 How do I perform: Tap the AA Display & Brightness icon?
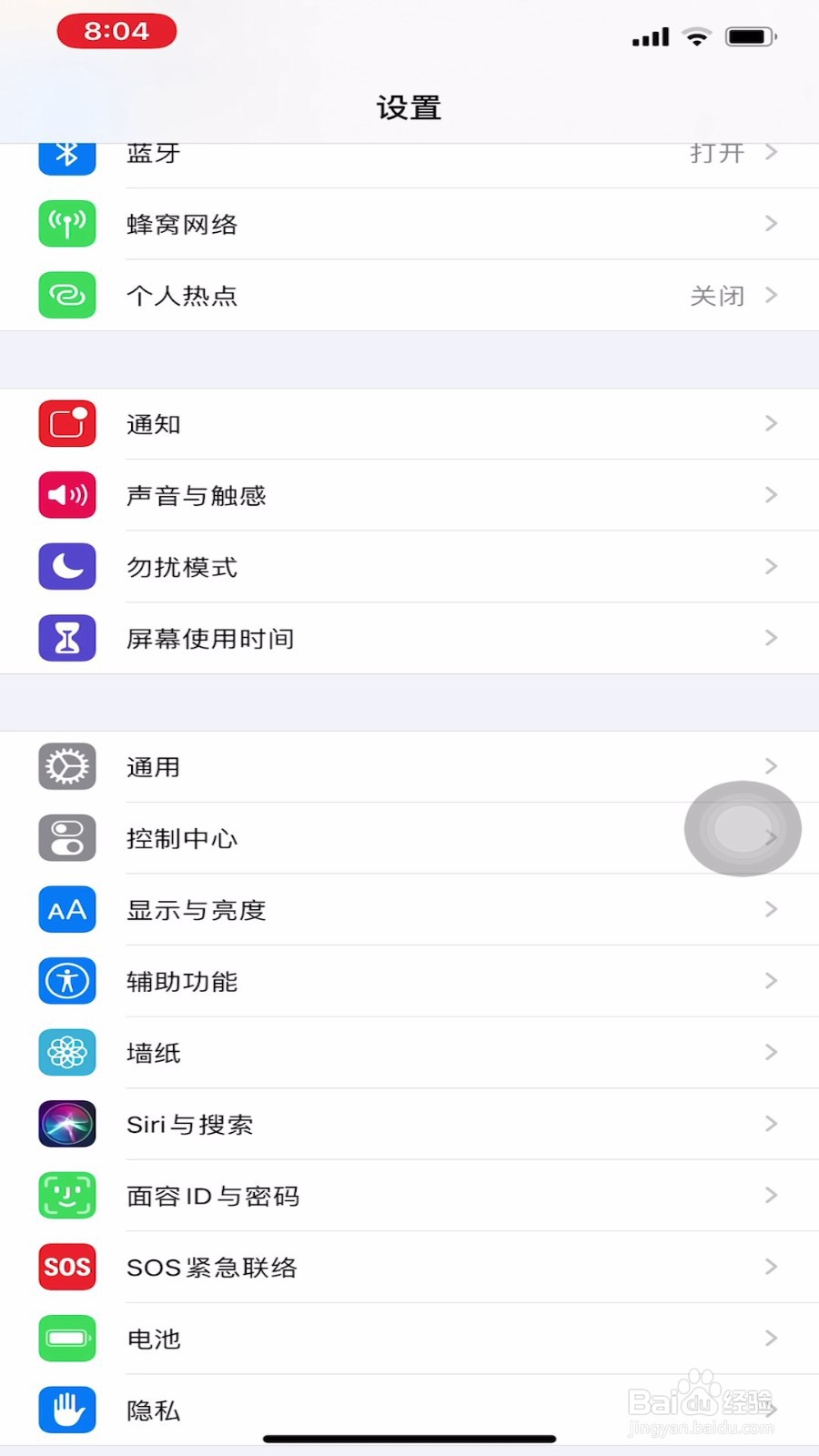tap(66, 909)
